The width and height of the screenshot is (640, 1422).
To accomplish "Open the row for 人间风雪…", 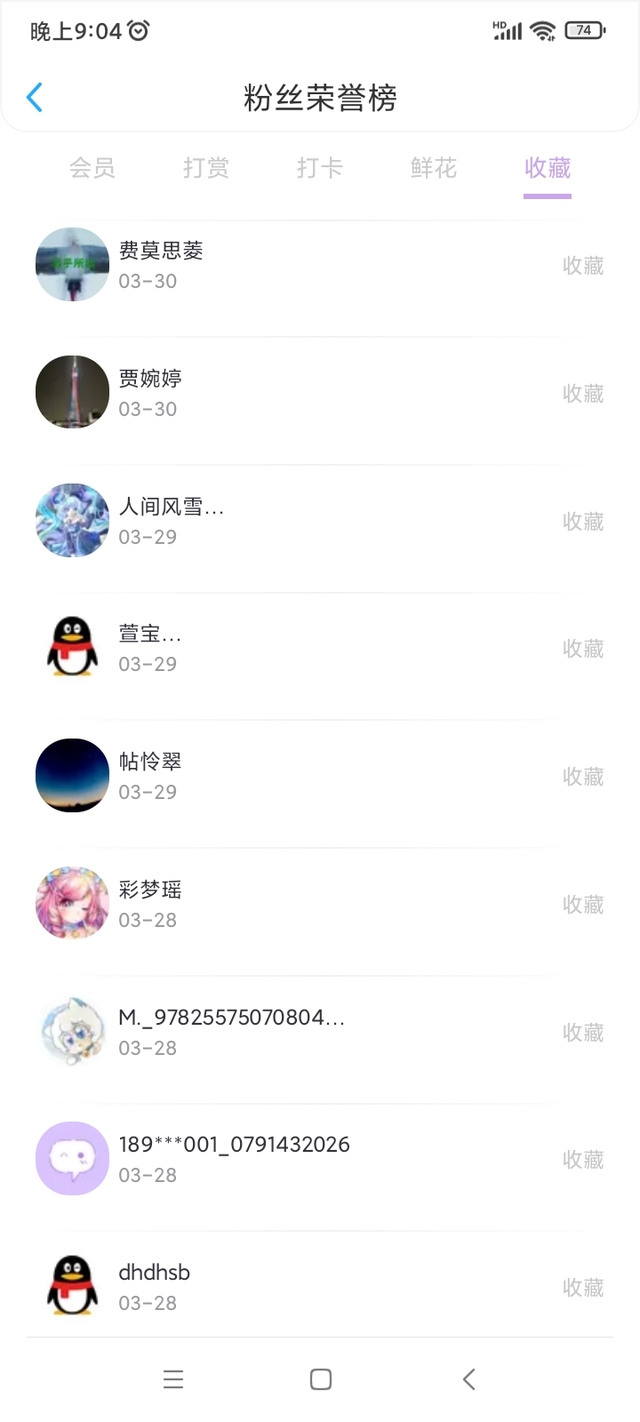I will (x=320, y=521).
